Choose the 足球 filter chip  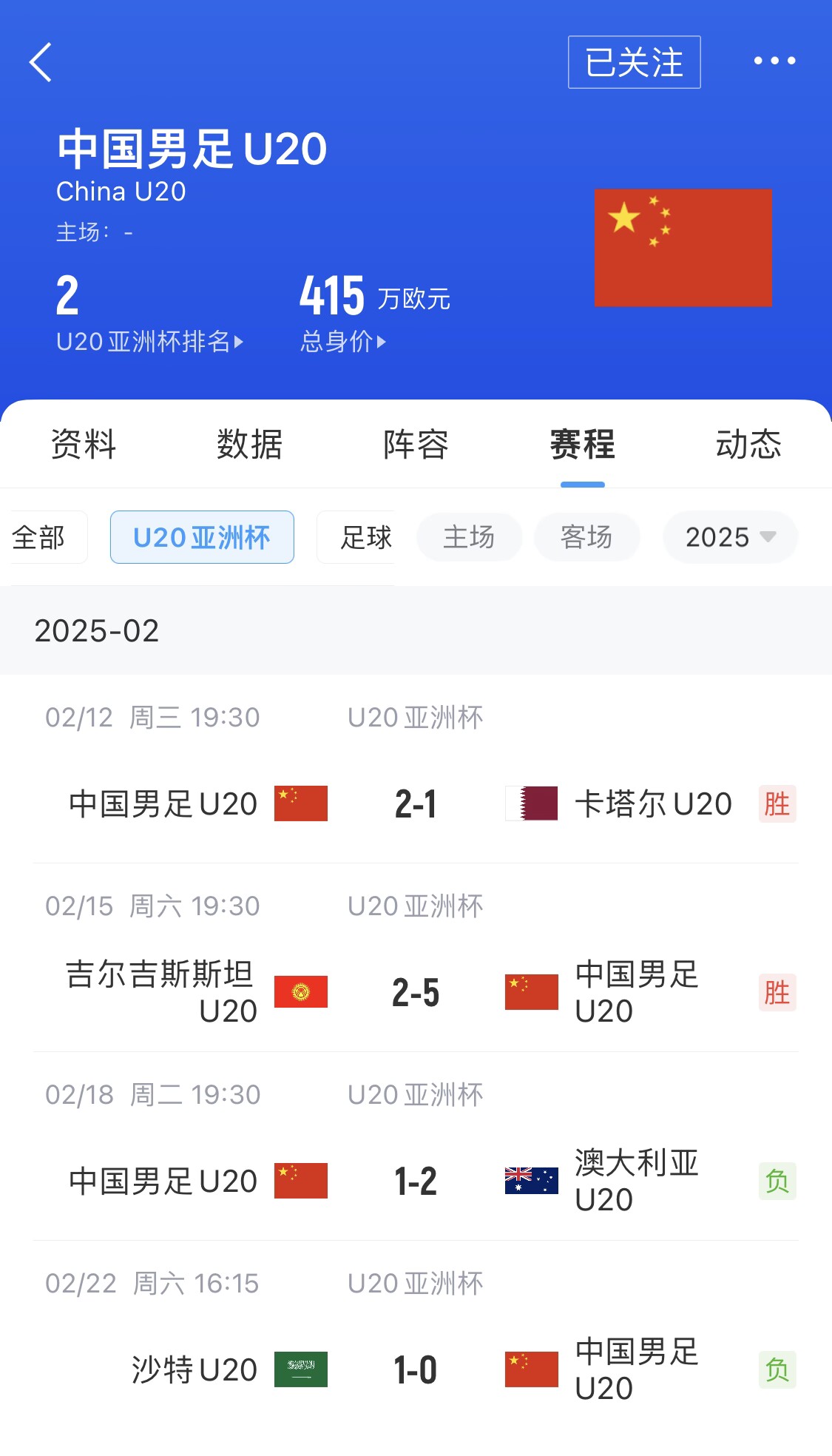click(362, 537)
